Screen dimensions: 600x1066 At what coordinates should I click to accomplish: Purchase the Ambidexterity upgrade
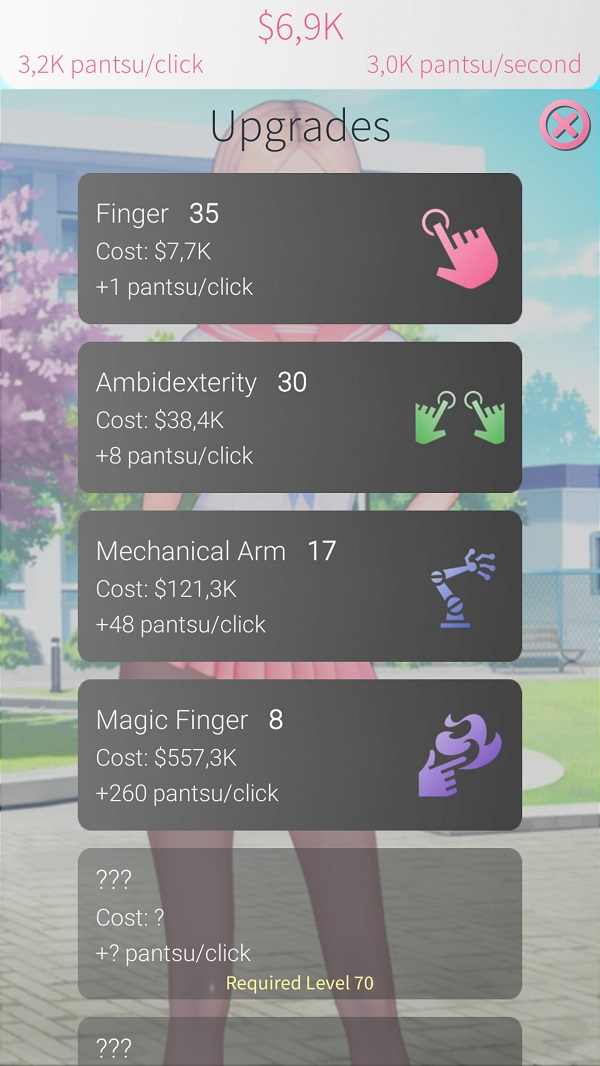[x=300, y=417]
